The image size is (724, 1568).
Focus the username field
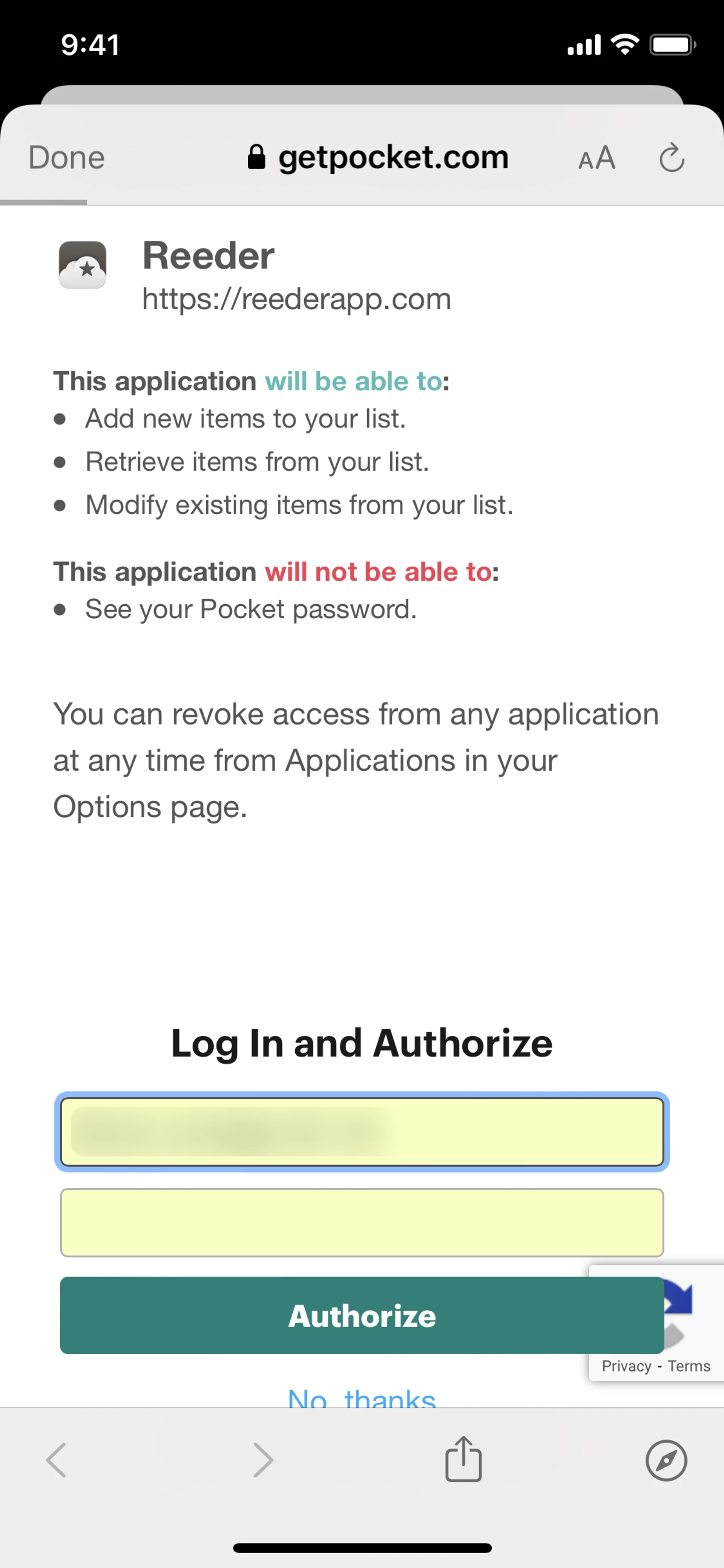coord(362,1132)
